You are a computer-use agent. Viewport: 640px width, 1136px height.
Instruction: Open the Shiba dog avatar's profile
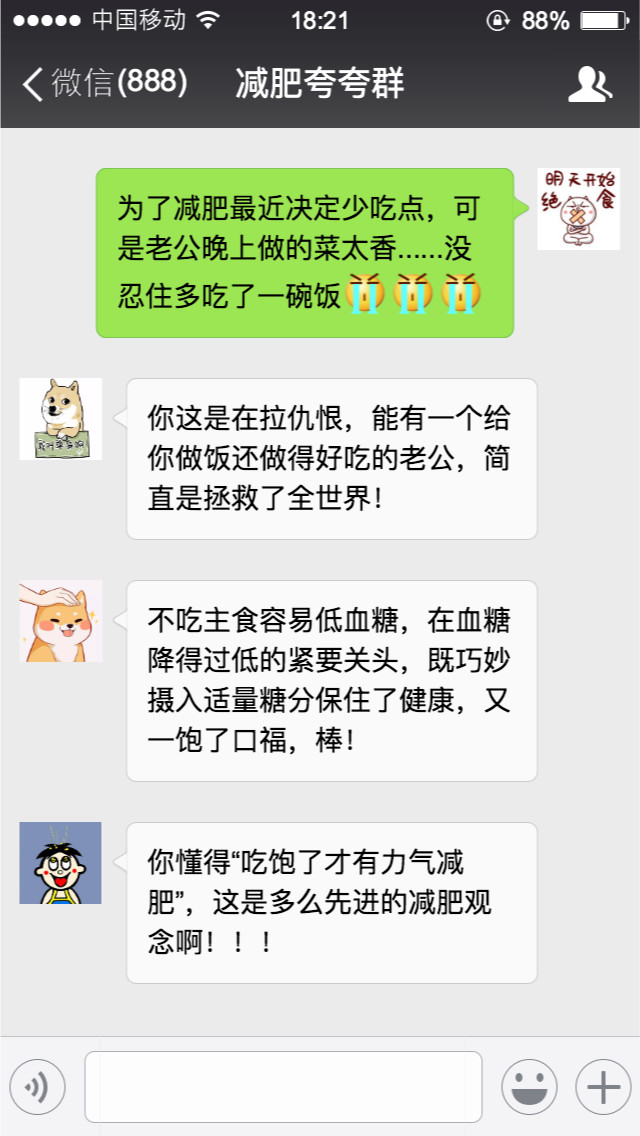[x=61, y=419]
